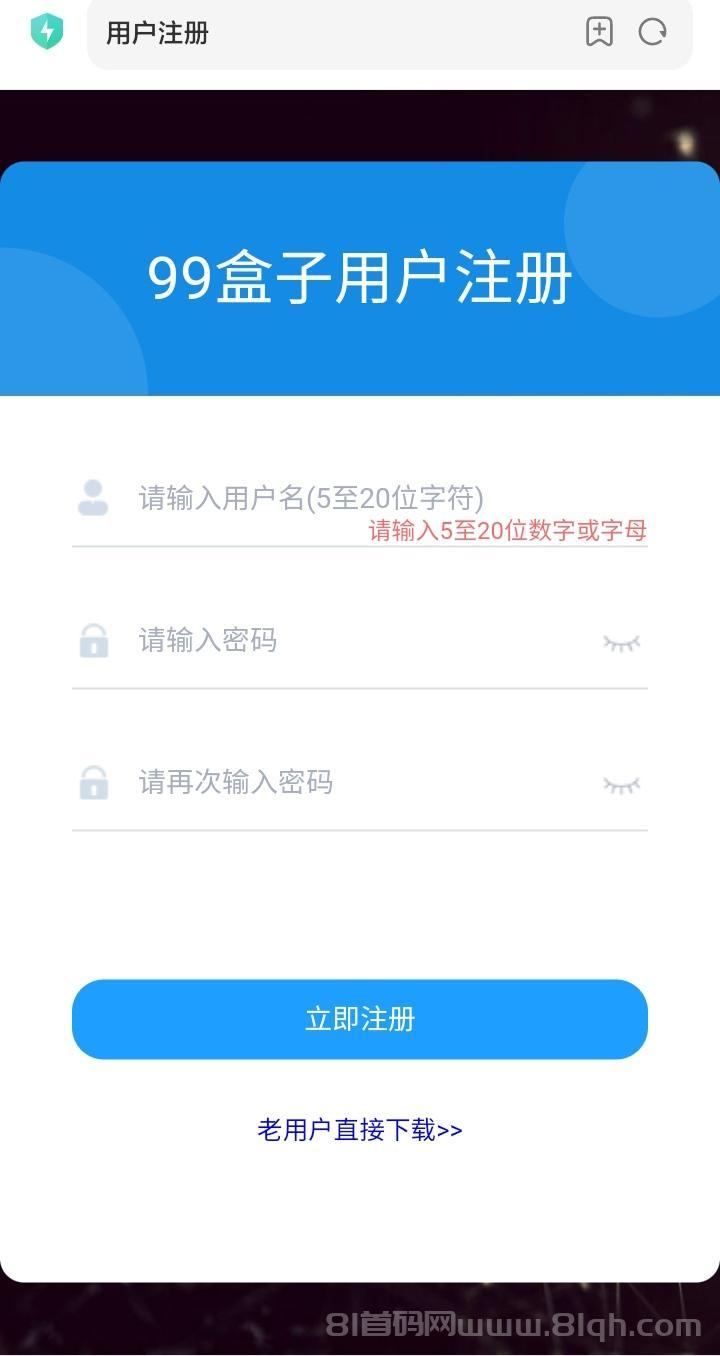Toggle password visibility for the first password field
The height and width of the screenshot is (1356, 720).
[x=621, y=643]
